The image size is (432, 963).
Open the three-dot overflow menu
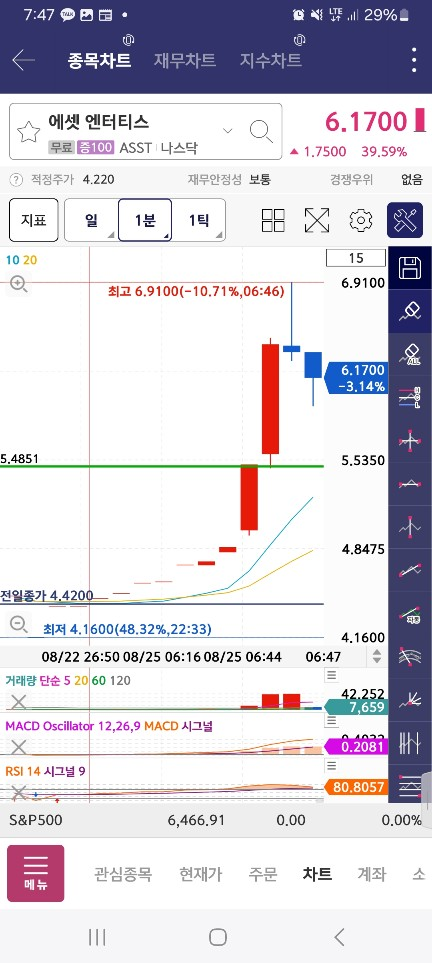pos(414,60)
